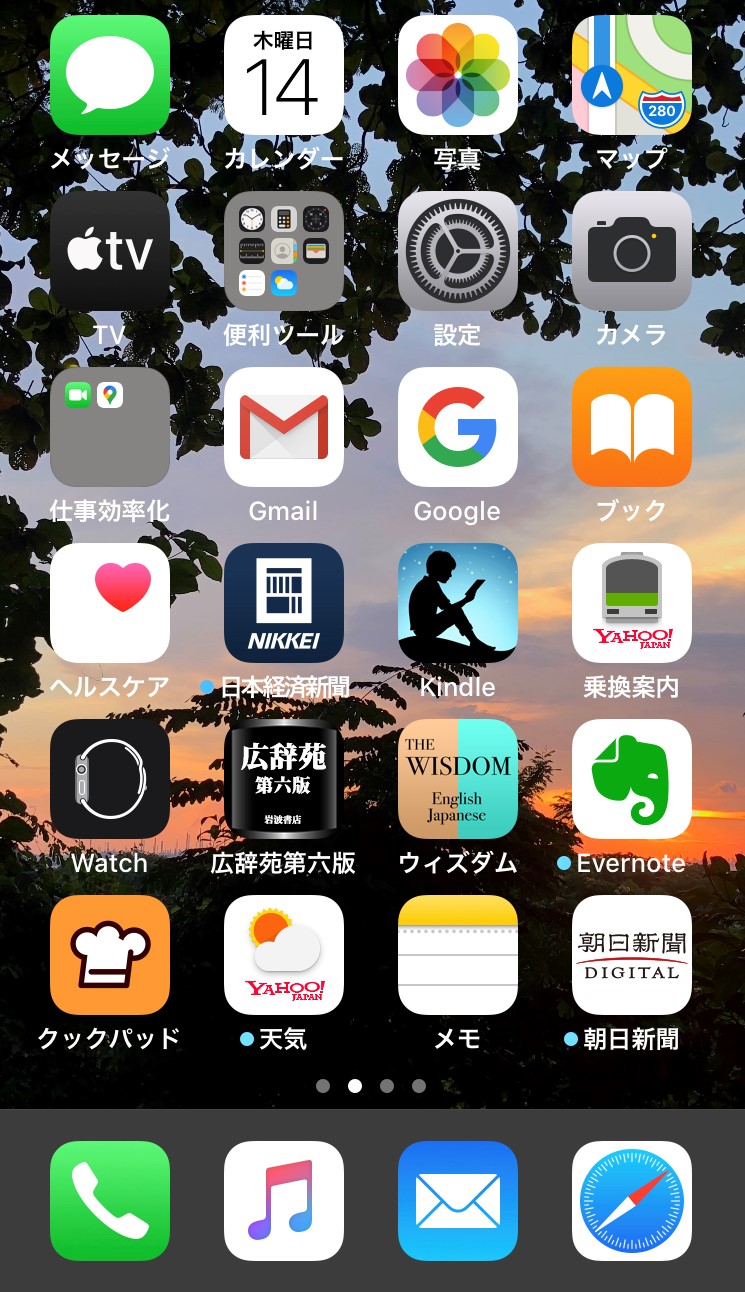Viewport: 745px width, 1292px height.
Task: Open the 仕事効率化 folder
Action: point(110,427)
